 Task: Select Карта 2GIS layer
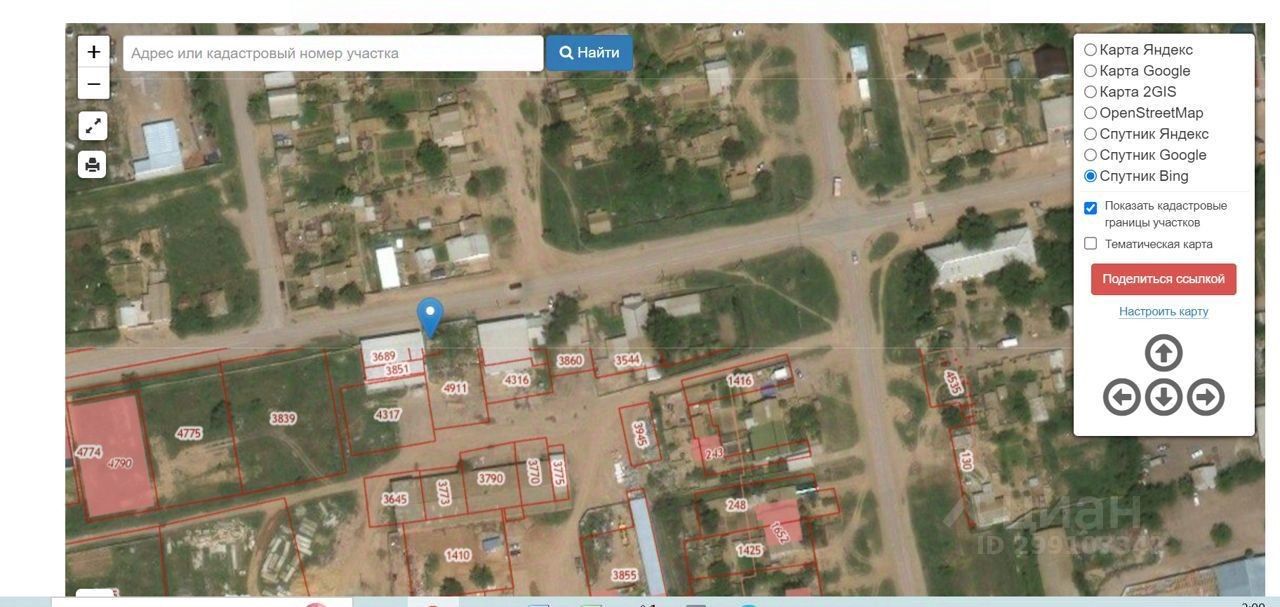point(1091,92)
